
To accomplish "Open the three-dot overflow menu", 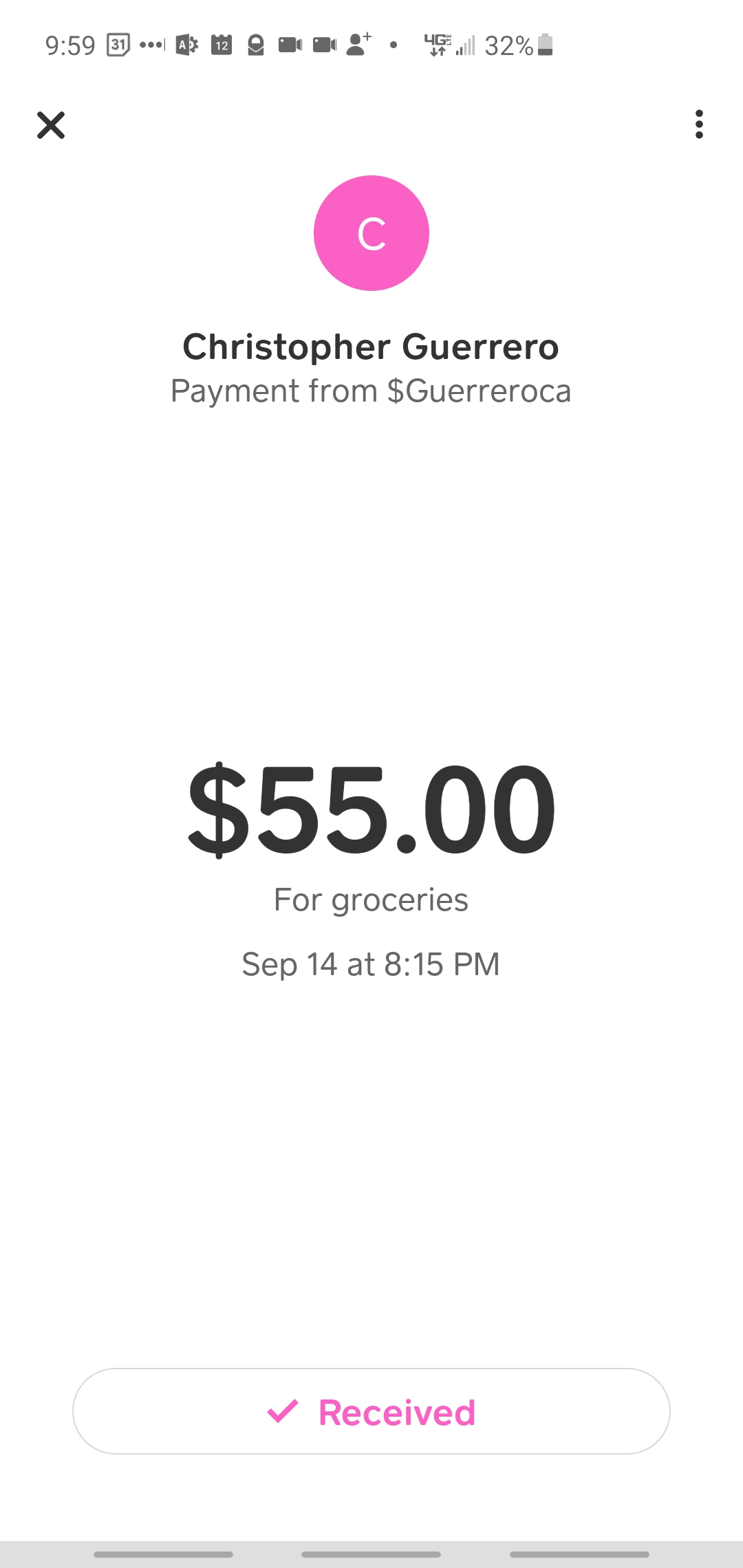I will point(699,124).
